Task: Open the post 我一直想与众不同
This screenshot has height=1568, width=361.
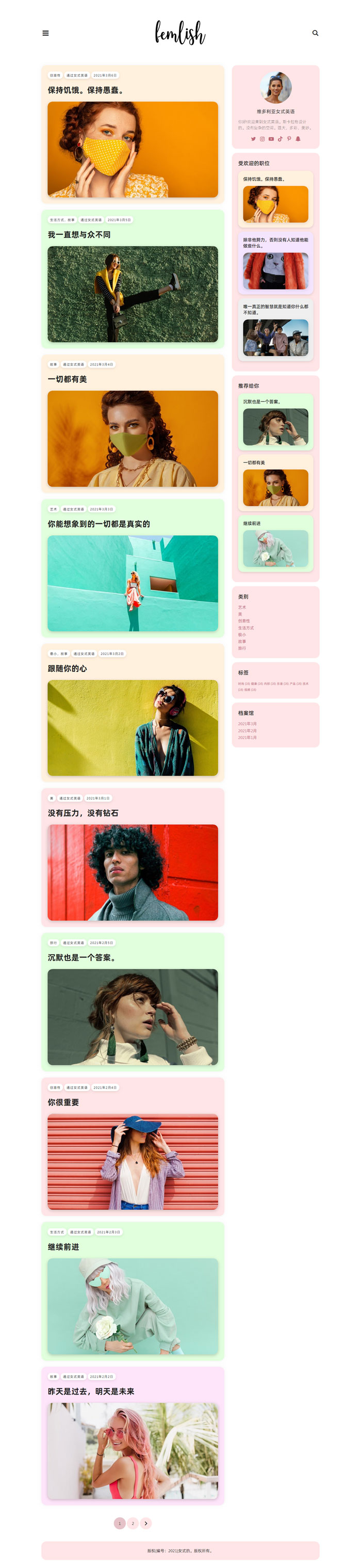Action: tap(79, 234)
